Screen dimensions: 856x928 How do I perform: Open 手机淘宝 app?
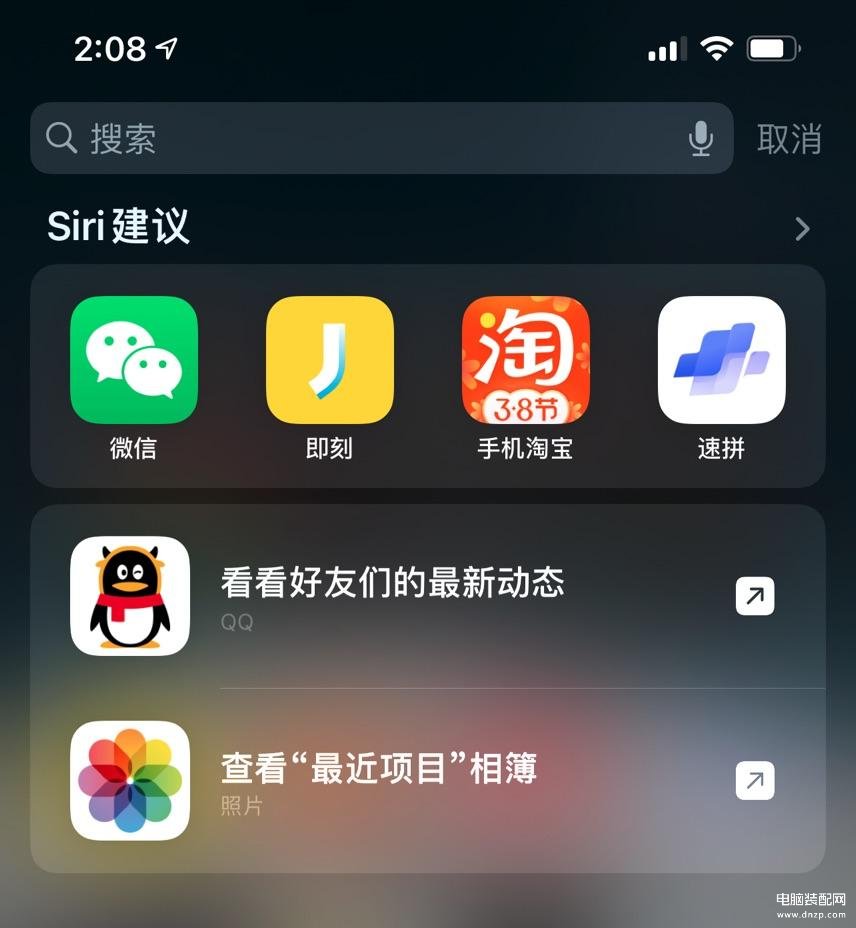tap(526, 360)
